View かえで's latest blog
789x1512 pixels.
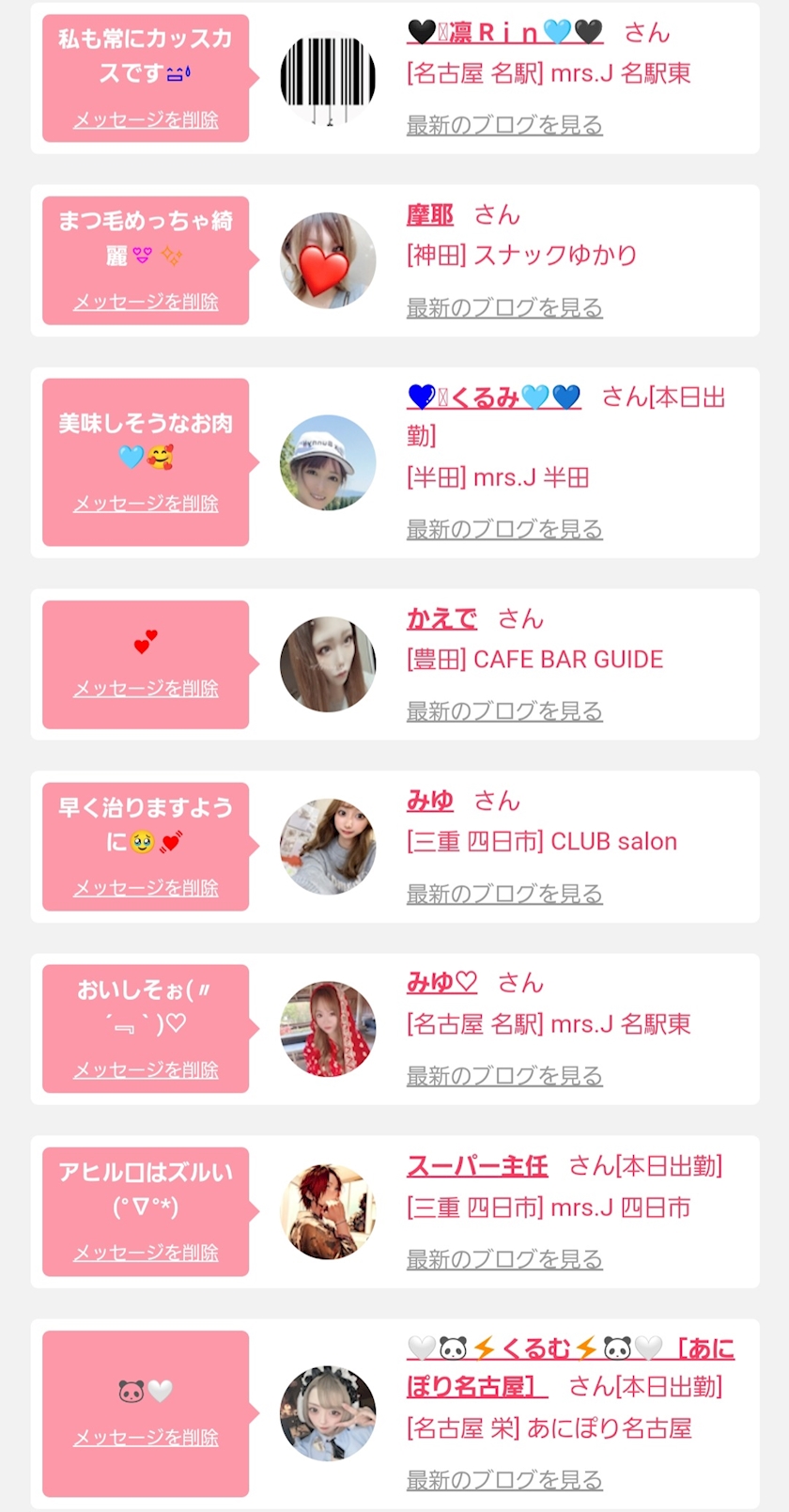point(504,711)
